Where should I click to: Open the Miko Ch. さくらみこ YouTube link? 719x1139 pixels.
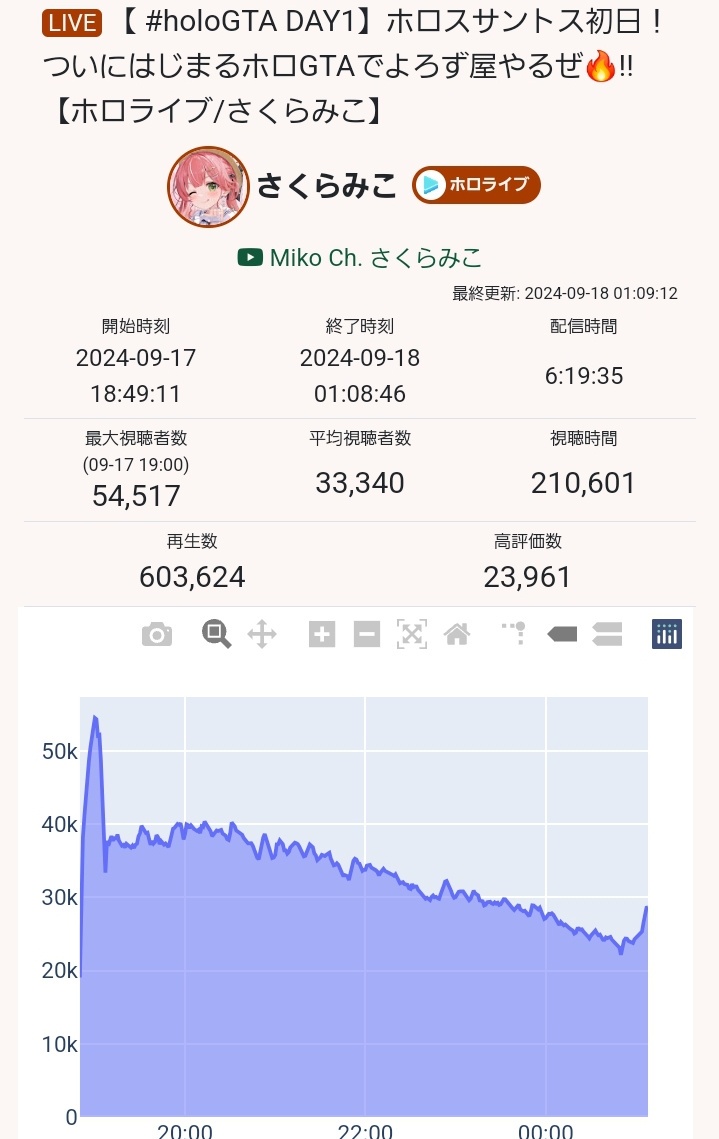pyautogui.click(x=360, y=258)
